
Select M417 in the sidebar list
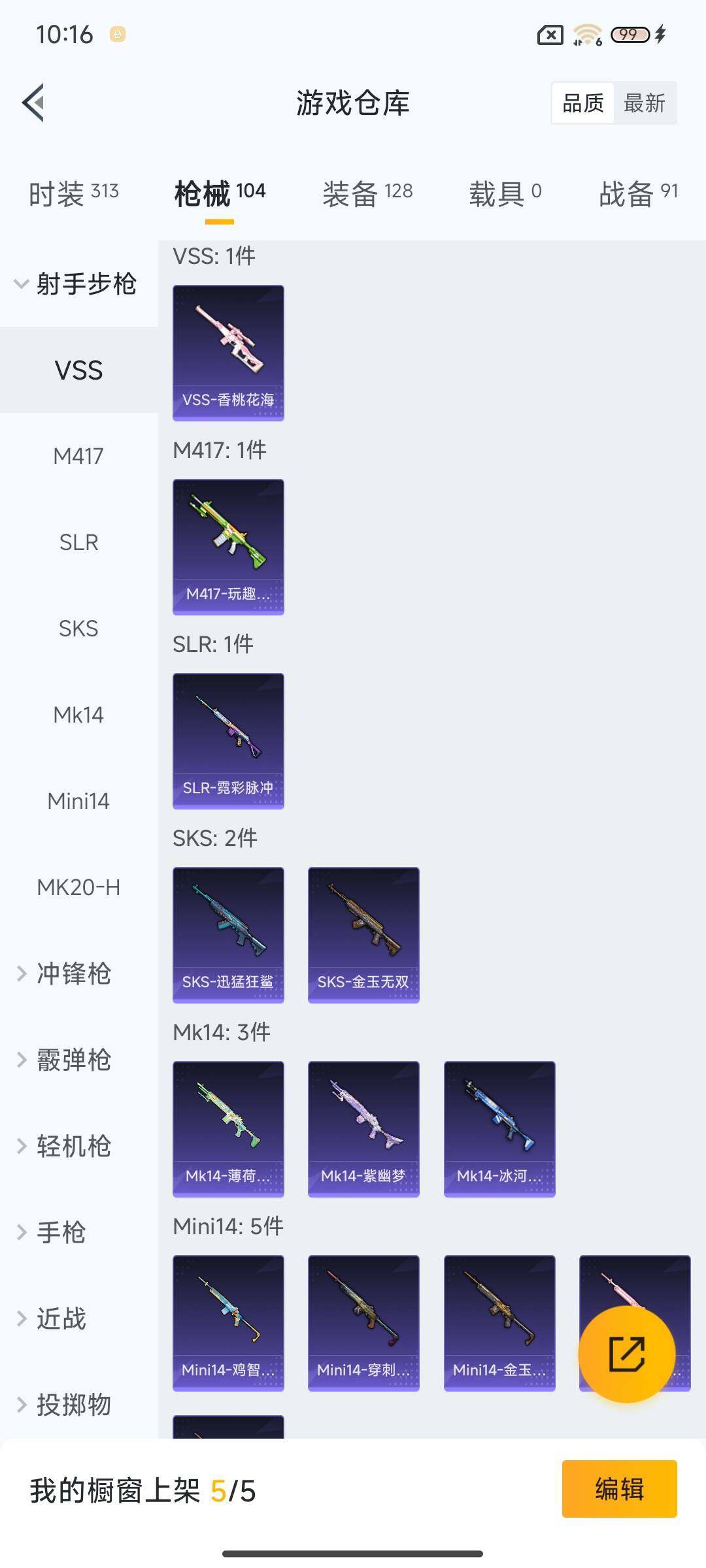(x=79, y=456)
